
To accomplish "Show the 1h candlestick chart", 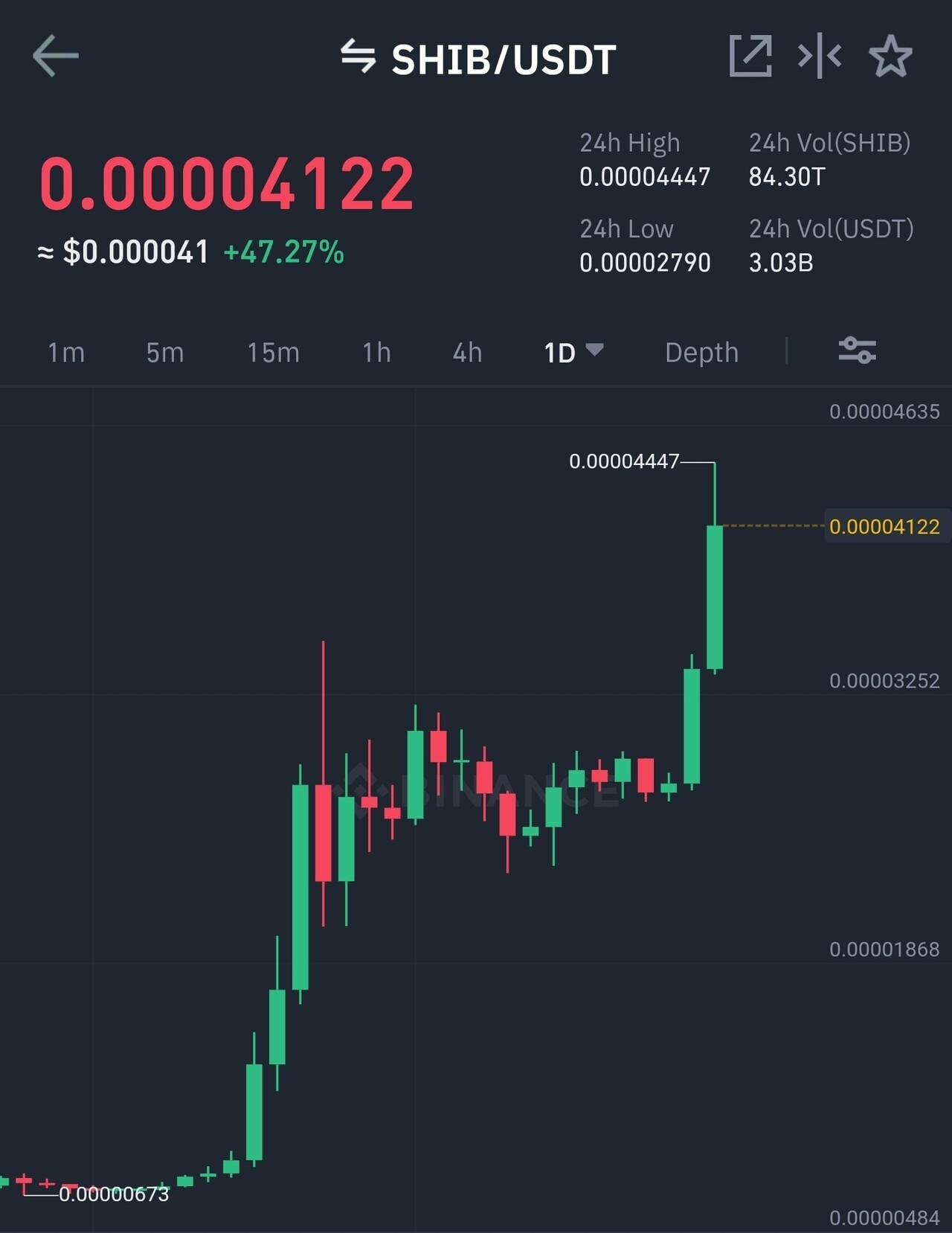I will coord(376,352).
